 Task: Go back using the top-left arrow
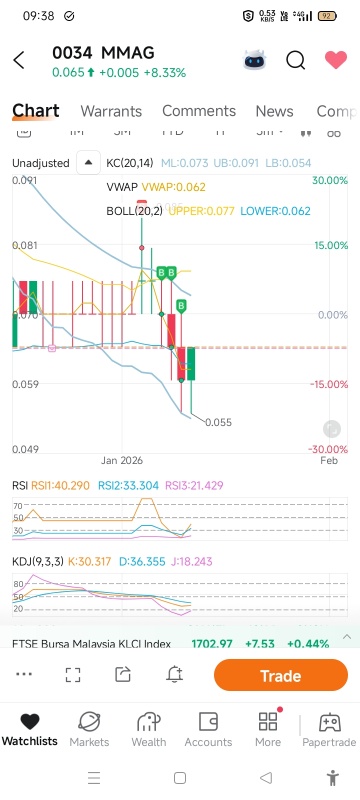click(19, 60)
